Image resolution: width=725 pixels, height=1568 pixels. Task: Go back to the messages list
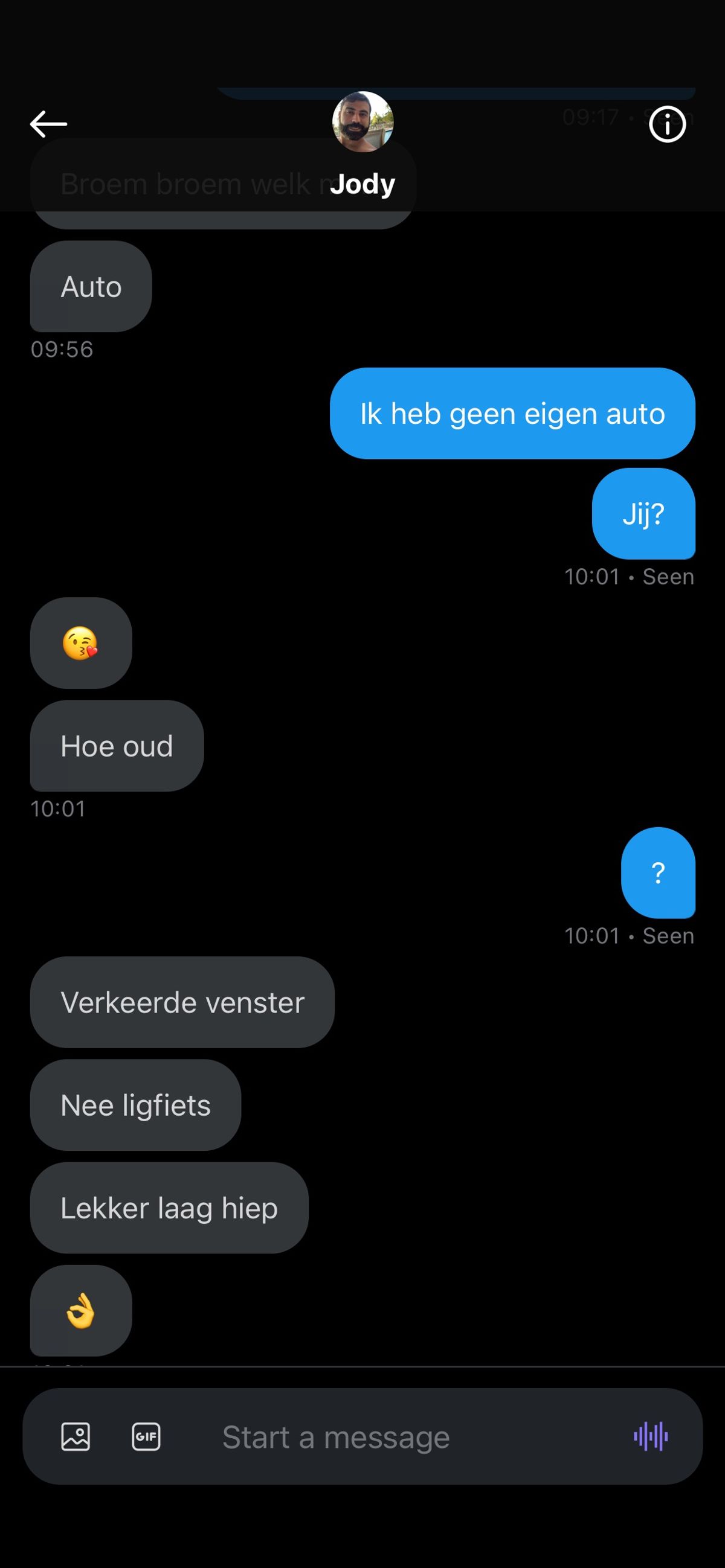49,124
